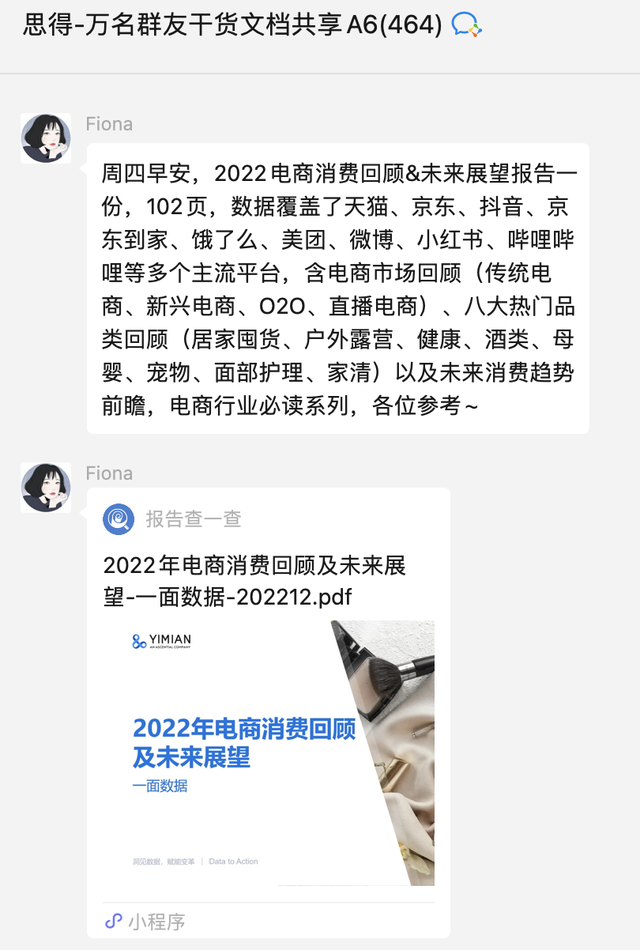This screenshot has width=640, height=950.
Task: Open Fiona's avatar beside the 报告查一查 card
Action: [46, 488]
